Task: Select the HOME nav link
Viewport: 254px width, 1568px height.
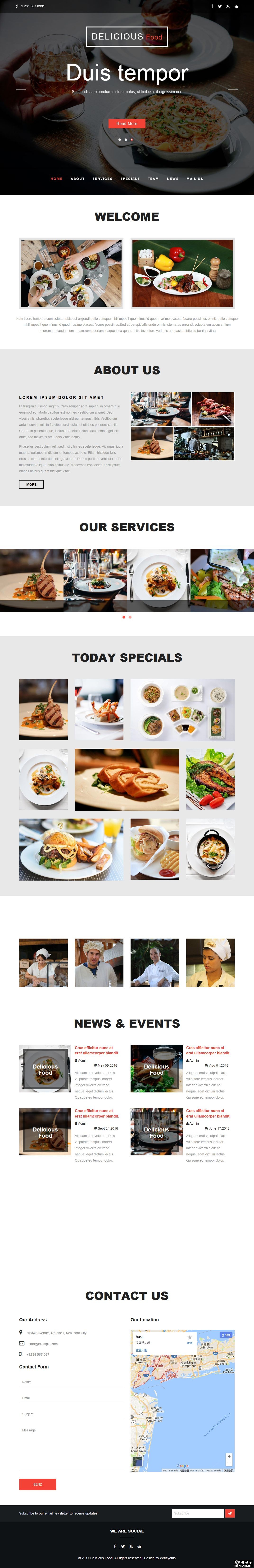Action: coord(57,179)
